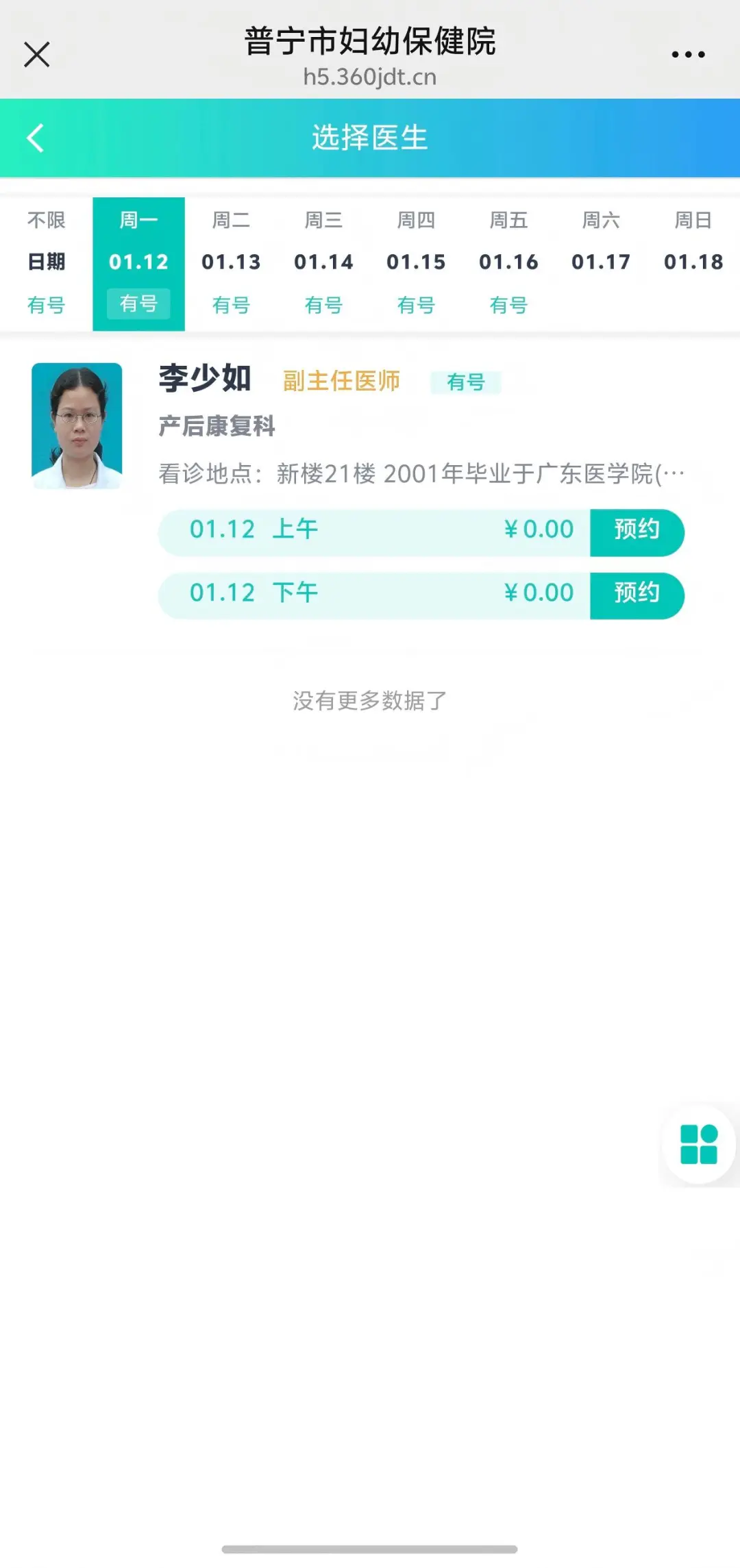
Task: Tap 预约 for the 01.12 morning slot
Action: 637,530
